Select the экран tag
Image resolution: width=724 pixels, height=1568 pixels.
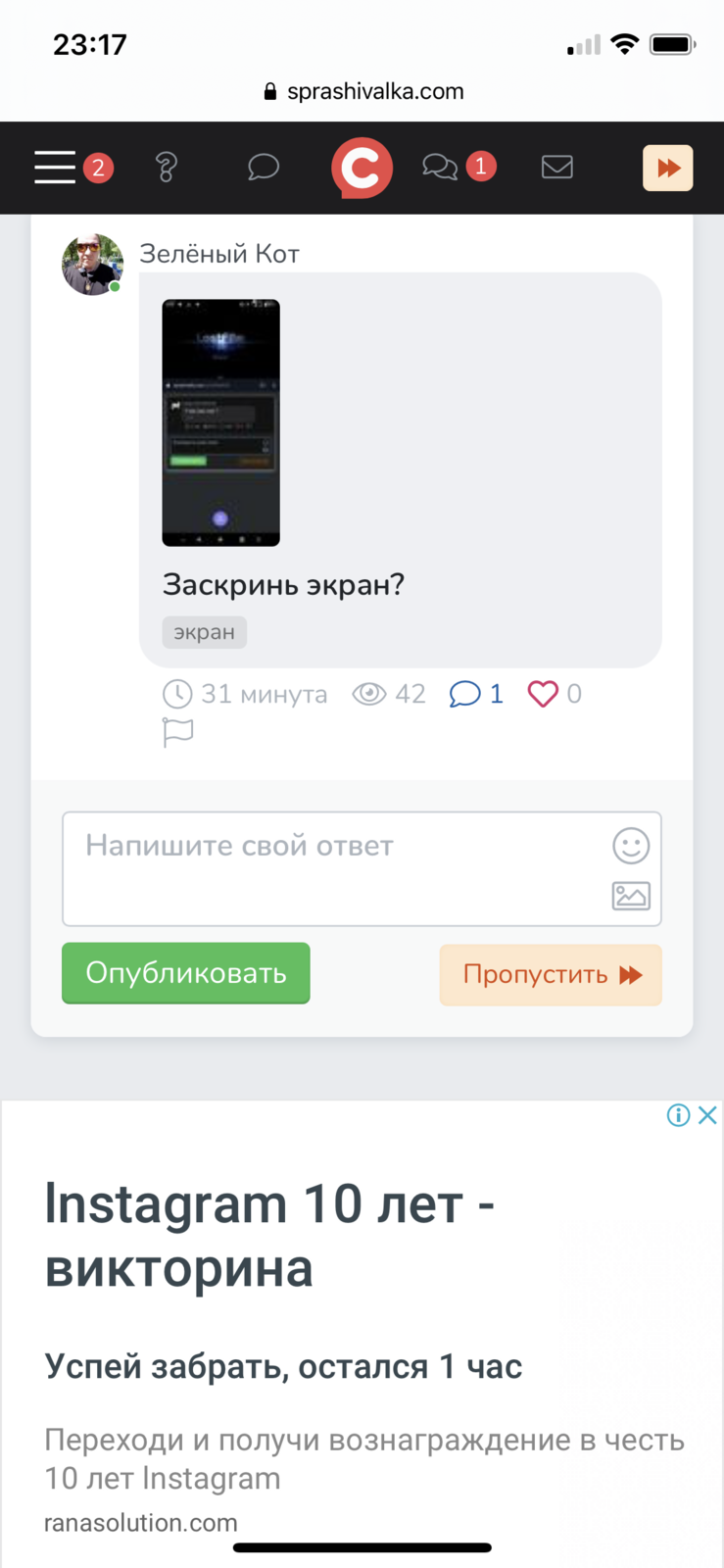pos(204,632)
